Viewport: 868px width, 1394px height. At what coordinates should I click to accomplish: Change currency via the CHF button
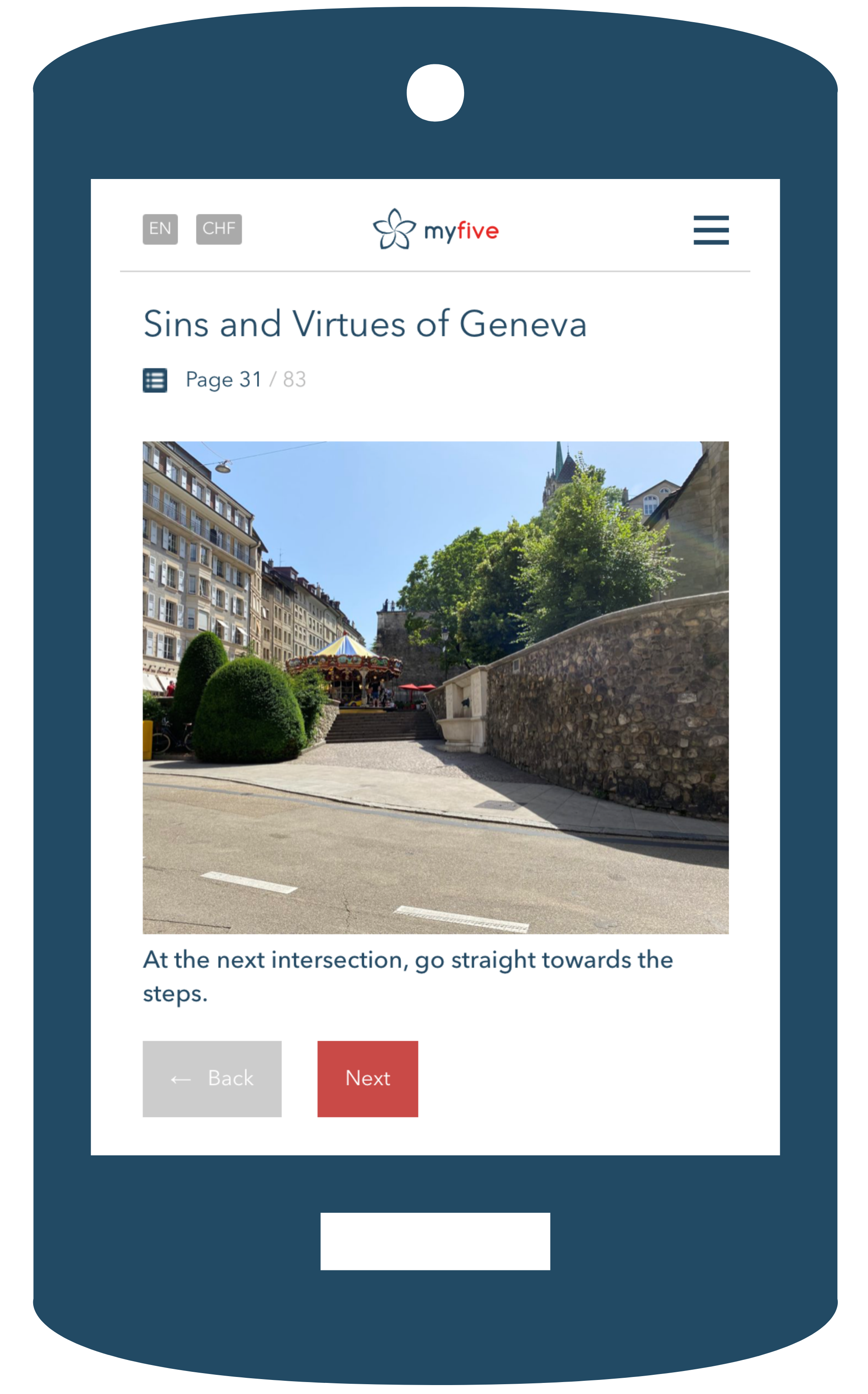pyautogui.click(x=219, y=229)
